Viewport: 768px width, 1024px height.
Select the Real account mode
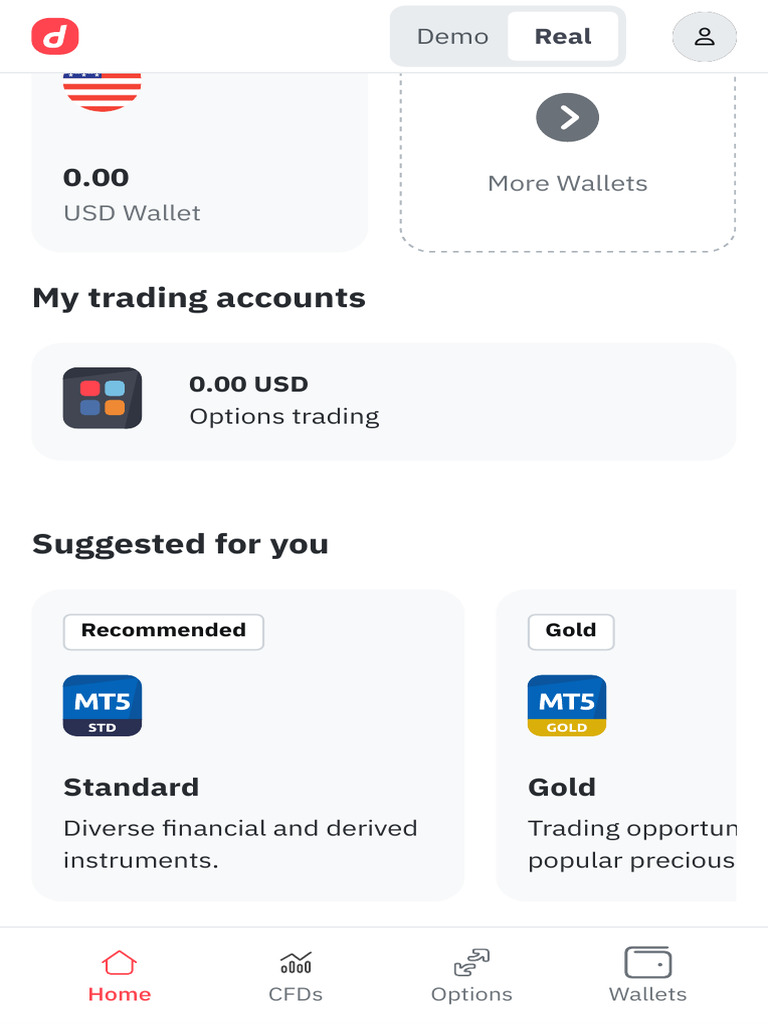coord(563,37)
